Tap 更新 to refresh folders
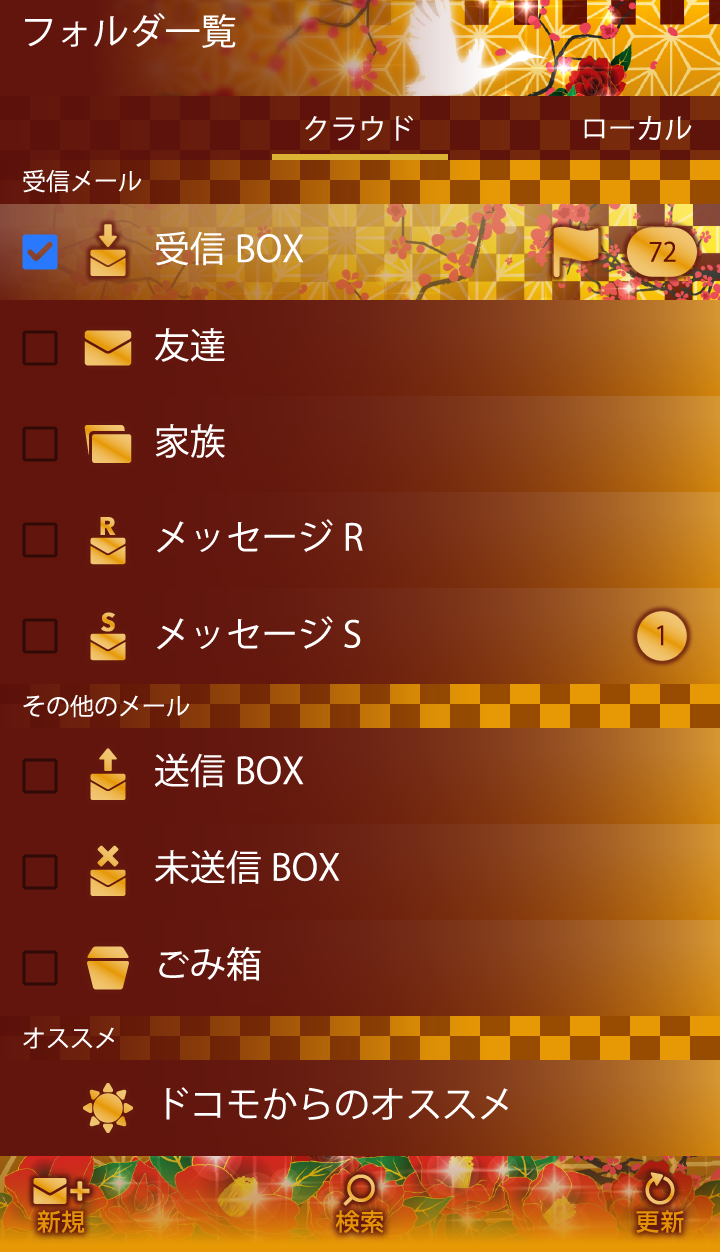Screen dimensions: 720x1252 point(659,1204)
